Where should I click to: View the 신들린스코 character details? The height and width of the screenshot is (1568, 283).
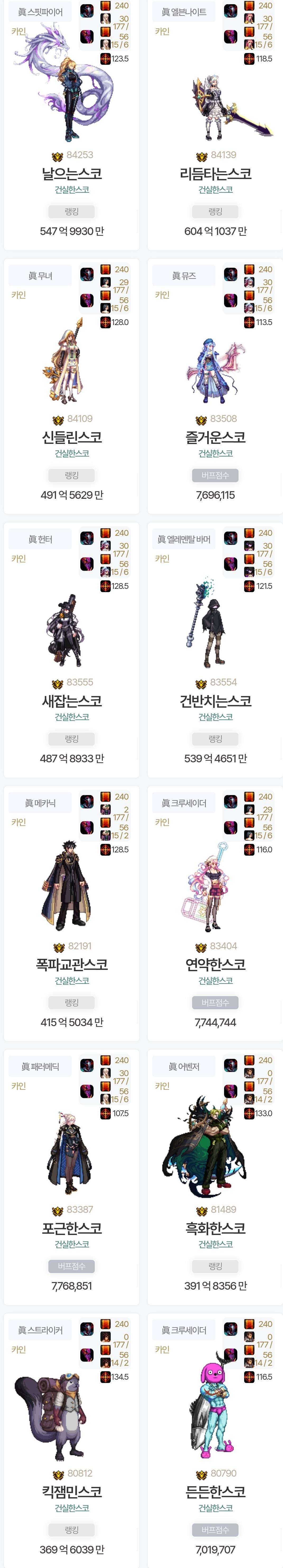(72, 437)
